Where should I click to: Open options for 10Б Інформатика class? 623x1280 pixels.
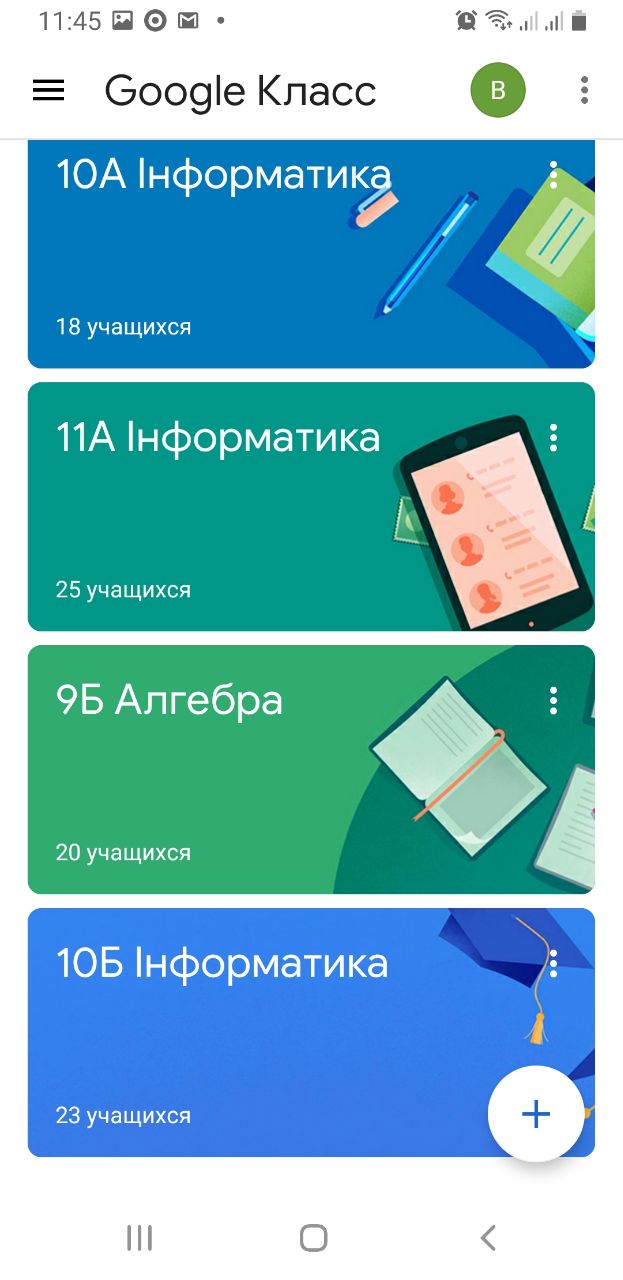pos(553,964)
